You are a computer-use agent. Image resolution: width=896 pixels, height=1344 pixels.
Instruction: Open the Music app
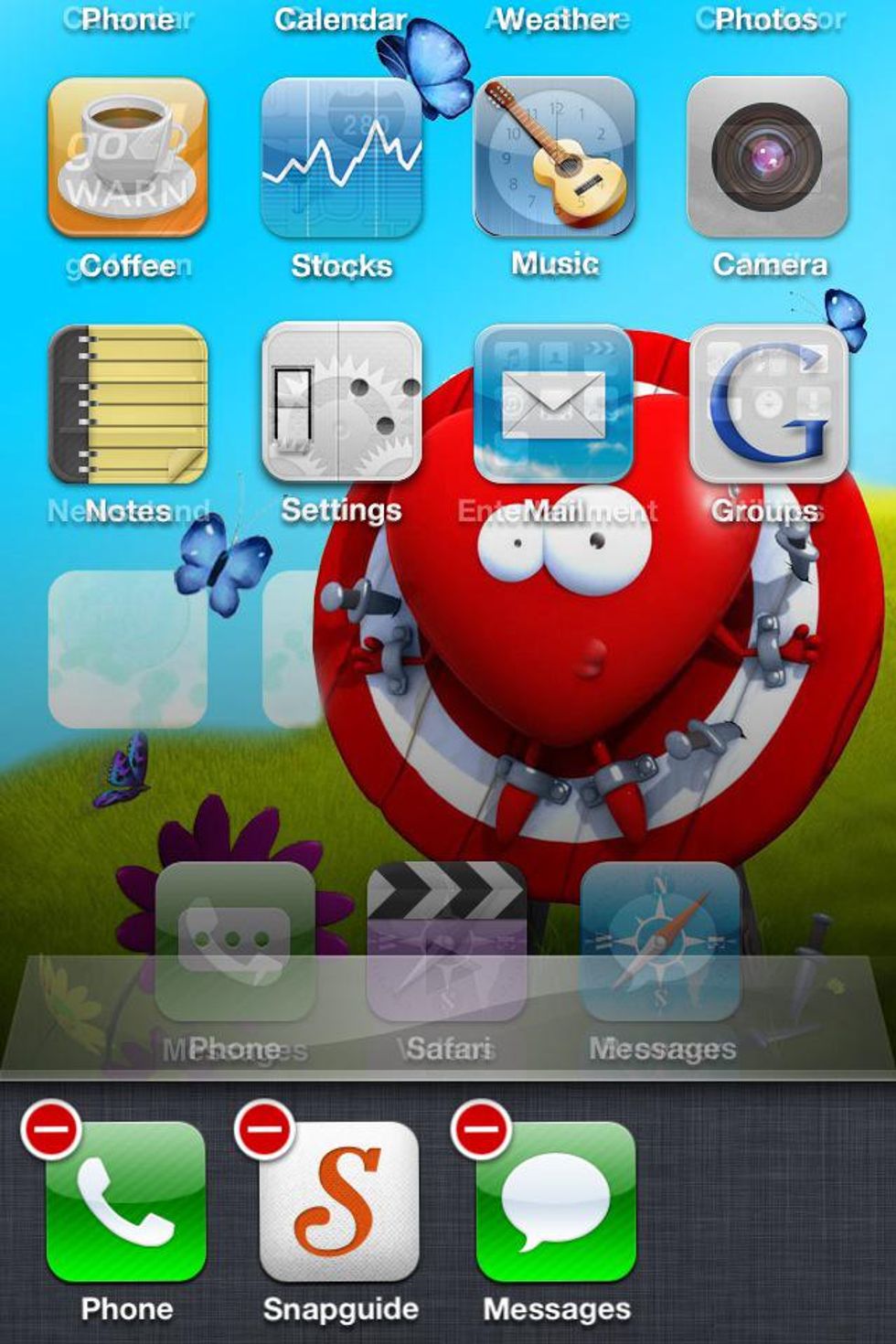(x=554, y=157)
